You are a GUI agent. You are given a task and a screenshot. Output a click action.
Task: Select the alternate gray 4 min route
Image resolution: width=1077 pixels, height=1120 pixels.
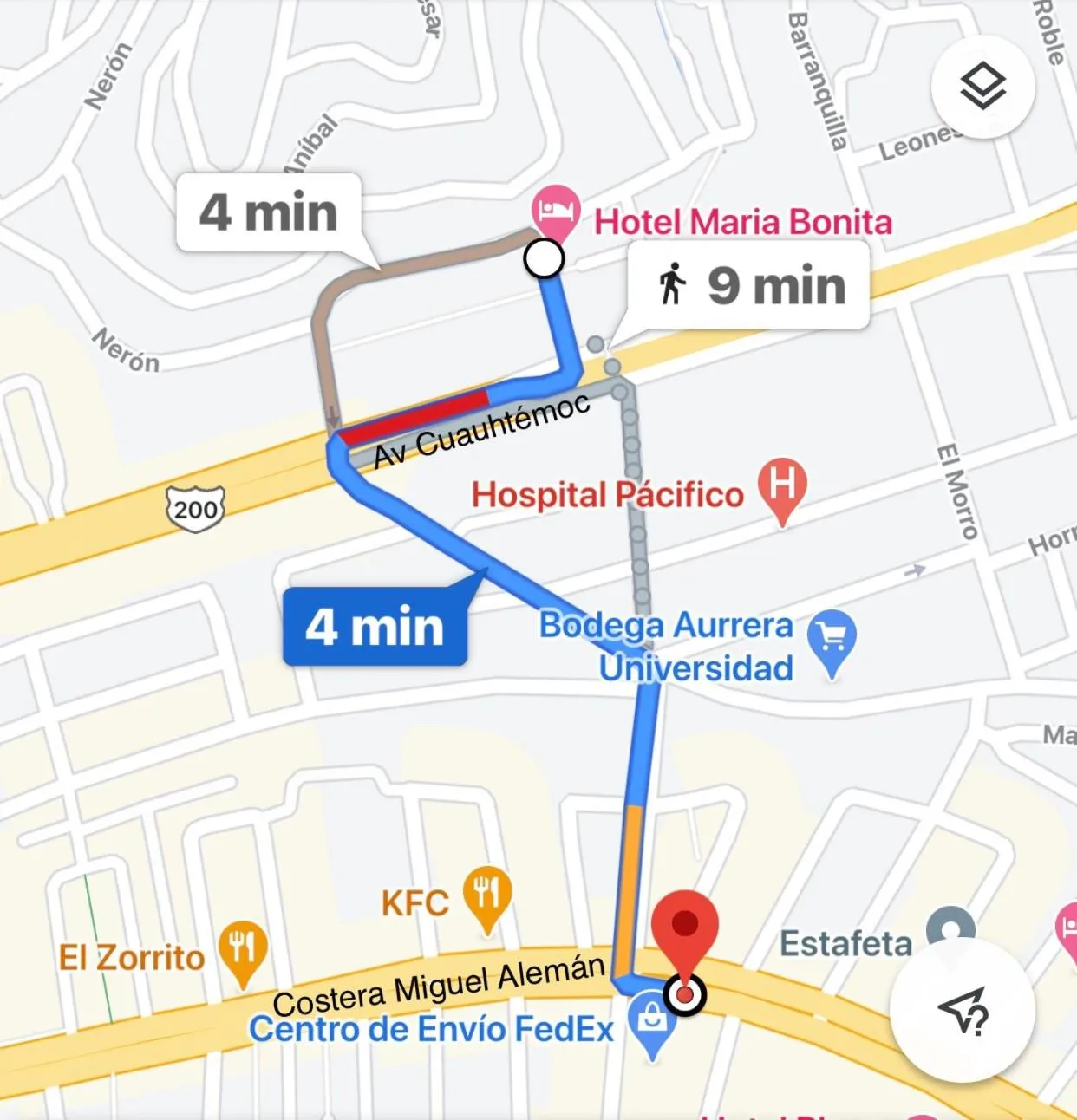pyautogui.click(x=269, y=213)
